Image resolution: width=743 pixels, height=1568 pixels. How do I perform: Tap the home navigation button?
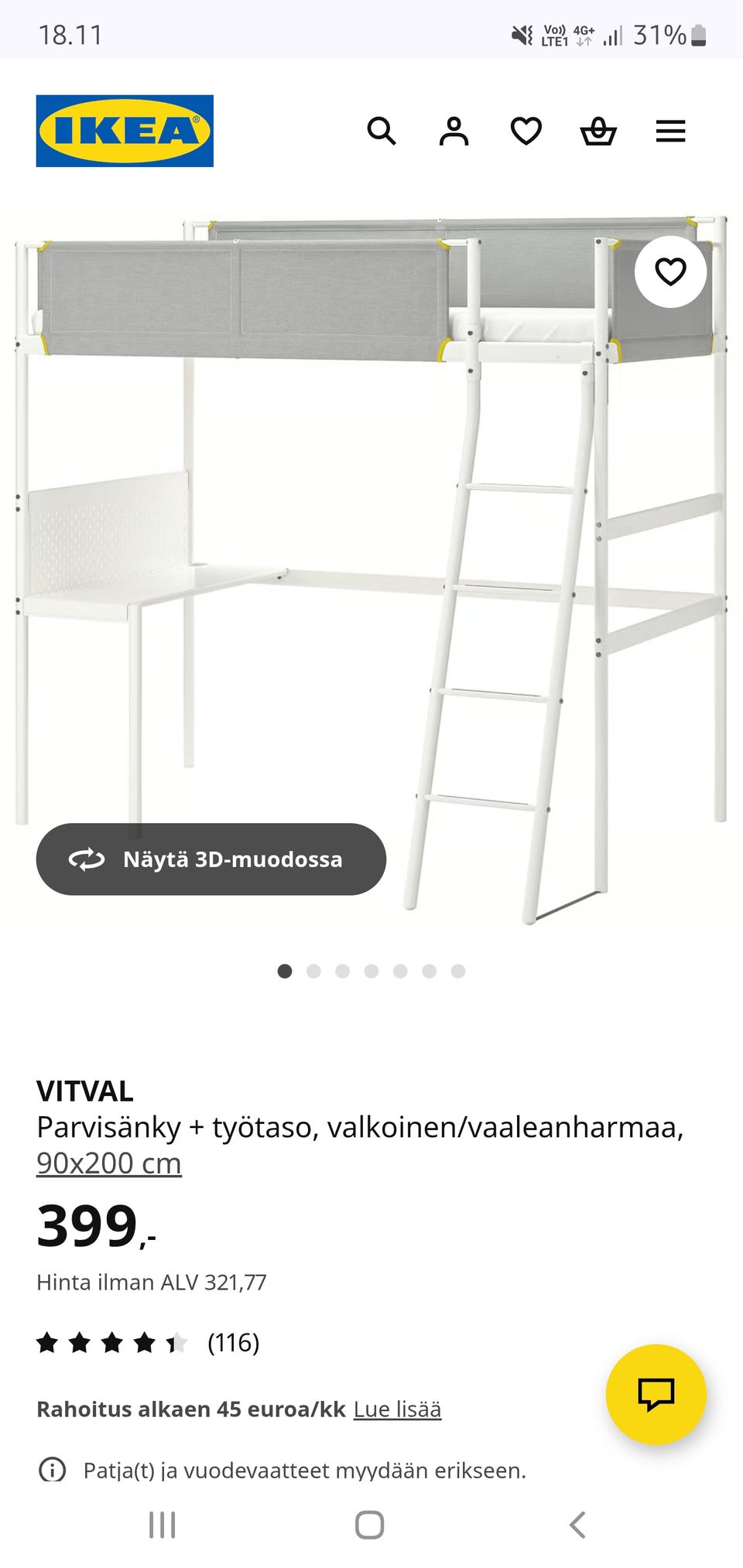tap(369, 1525)
